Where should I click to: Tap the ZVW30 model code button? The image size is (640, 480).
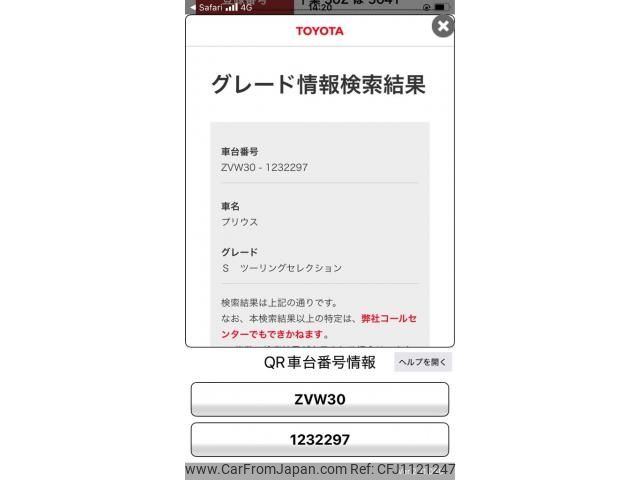(x=320, y=399)
